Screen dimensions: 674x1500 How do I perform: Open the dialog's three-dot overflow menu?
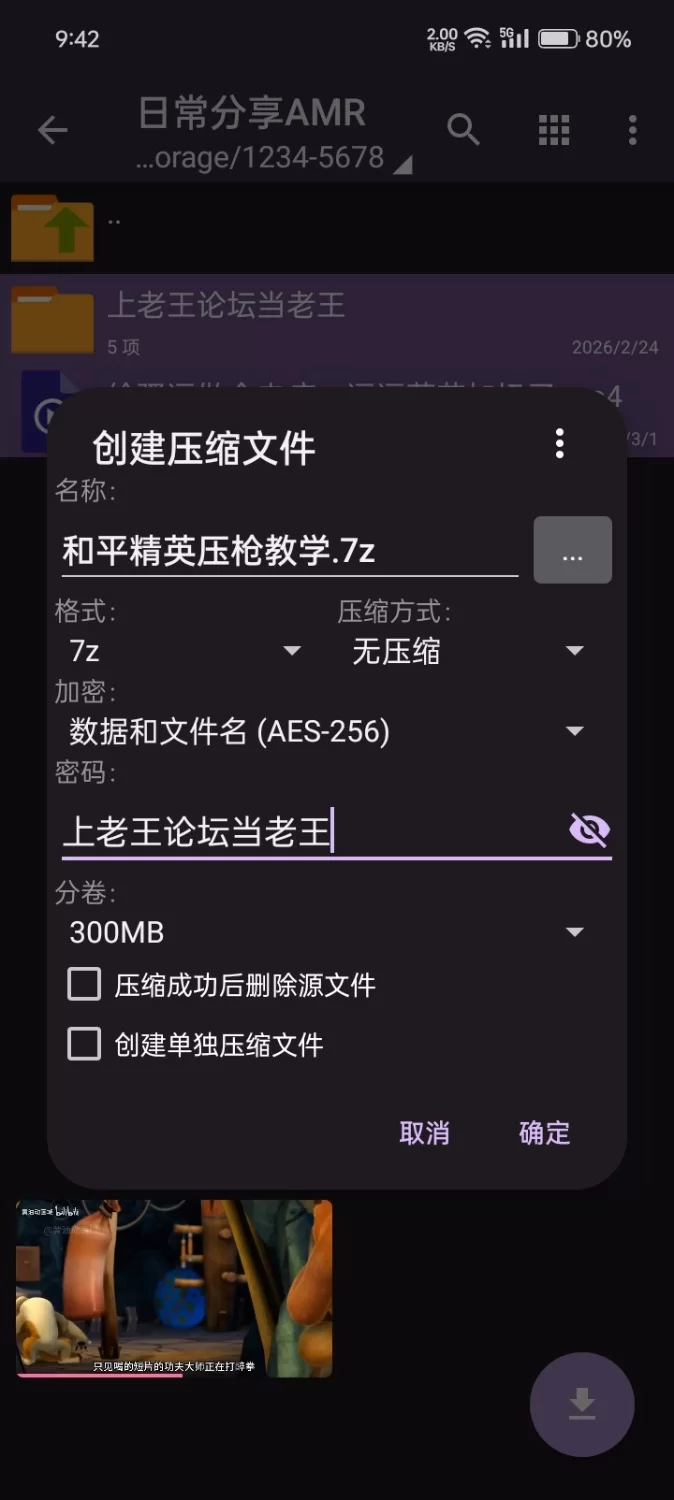[559, 443]
